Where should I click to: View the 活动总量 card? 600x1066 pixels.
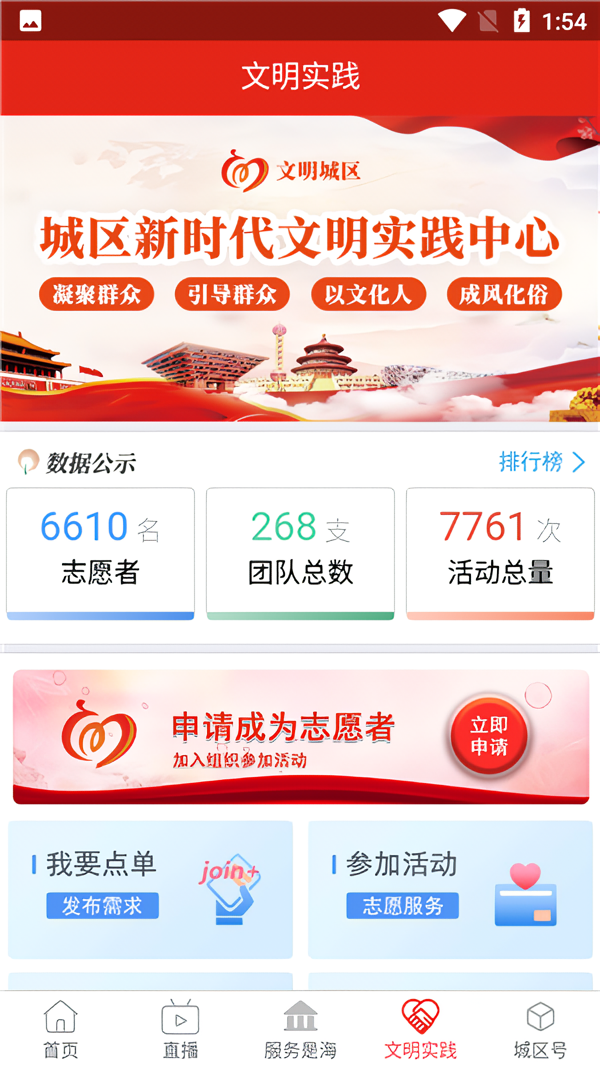500,552
